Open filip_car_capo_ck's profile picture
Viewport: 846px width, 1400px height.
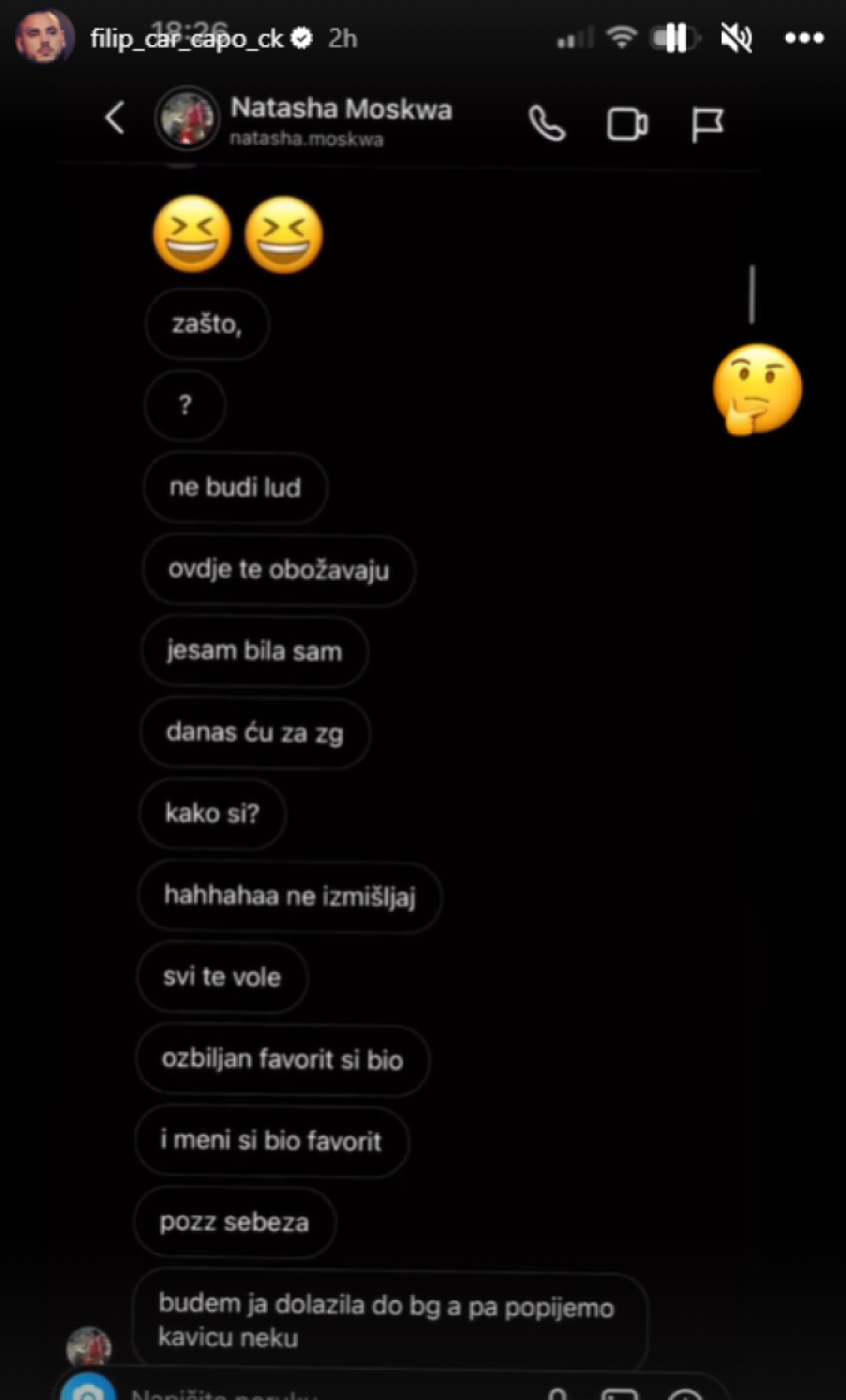pos(44,38)
